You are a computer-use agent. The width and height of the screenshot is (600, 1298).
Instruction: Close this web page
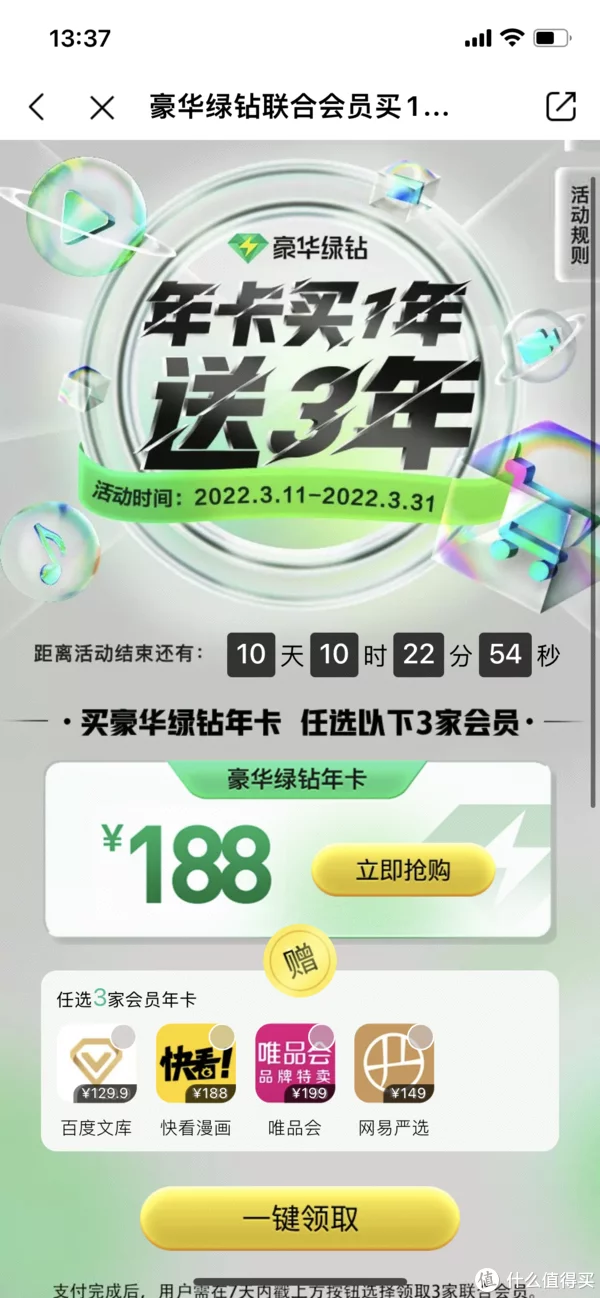pos(102,107)
